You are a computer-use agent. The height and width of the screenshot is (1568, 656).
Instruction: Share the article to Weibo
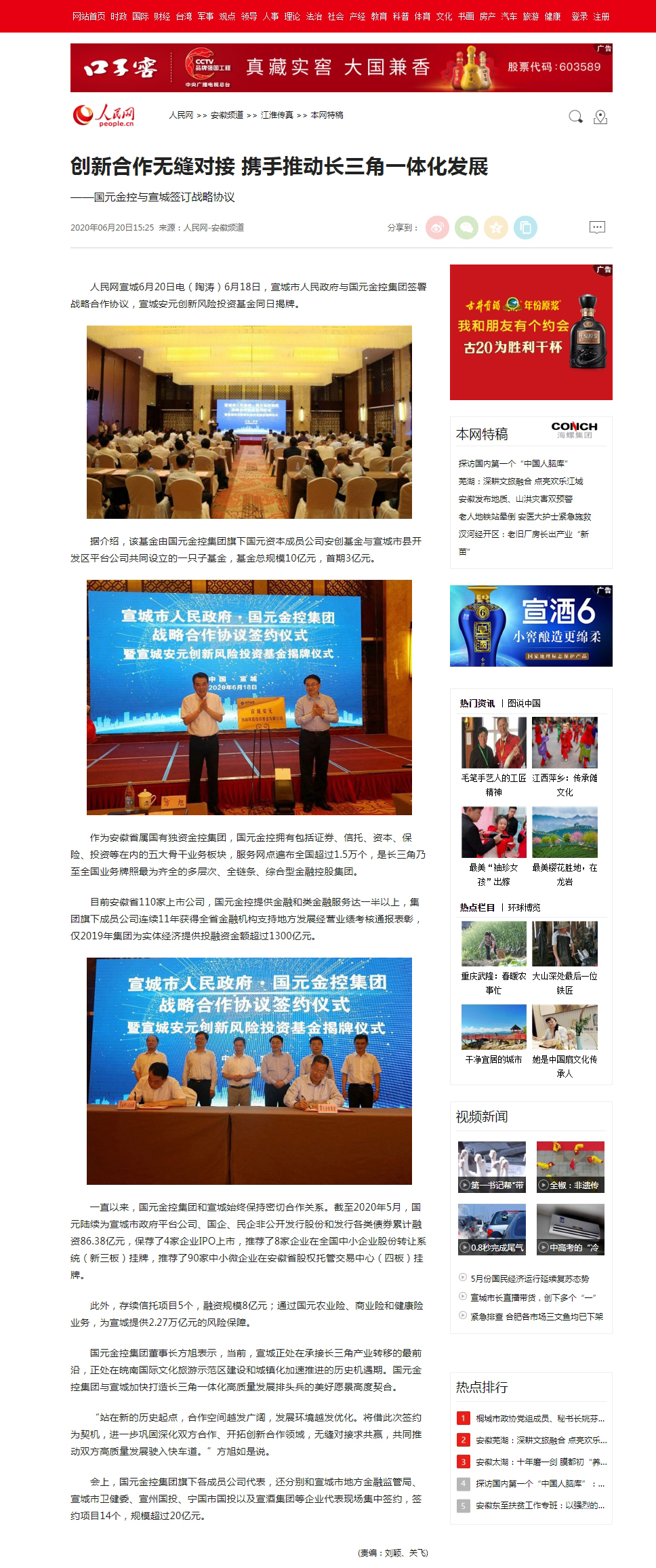[x=437, y=228]
